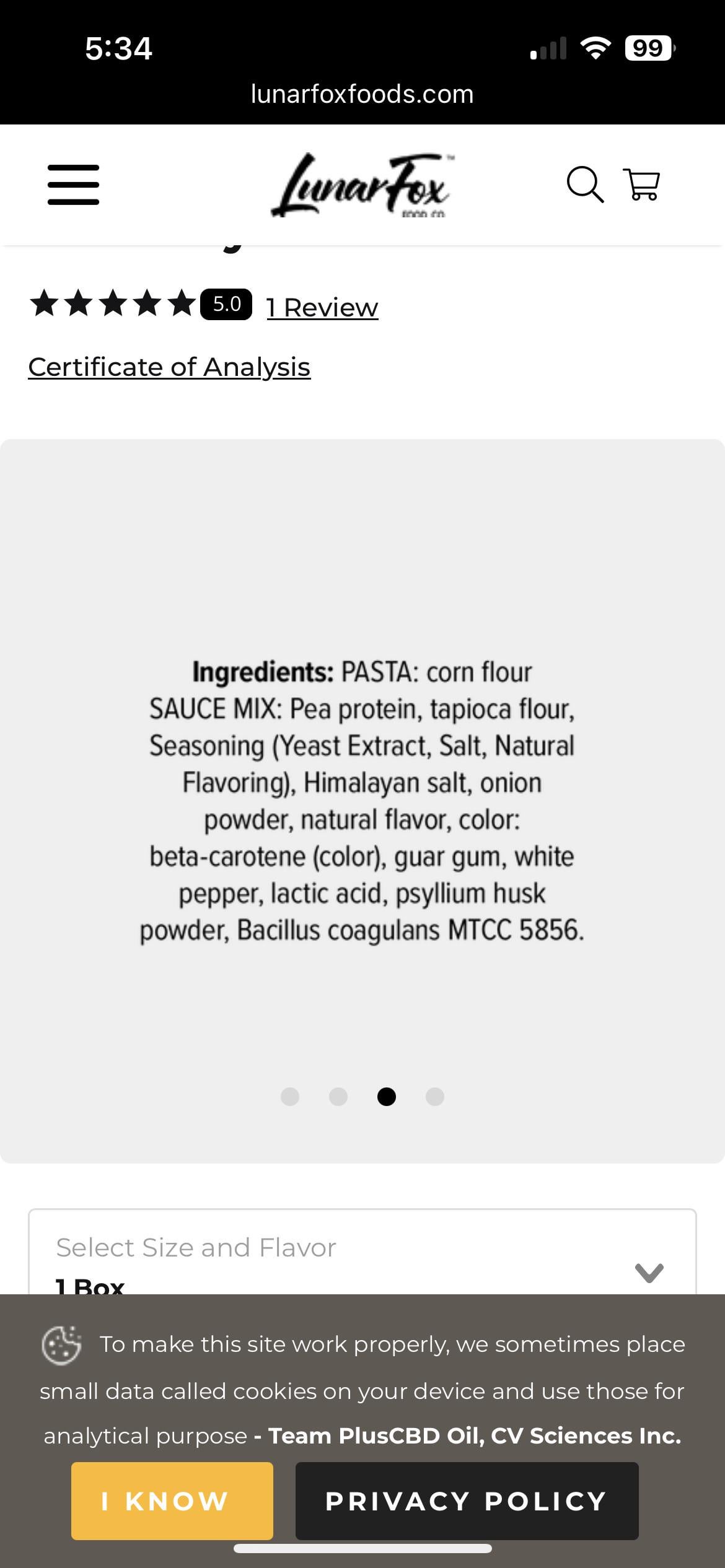Open the hamburger navigation menu
The image size is (725, 1568).
tap(73, 185)
